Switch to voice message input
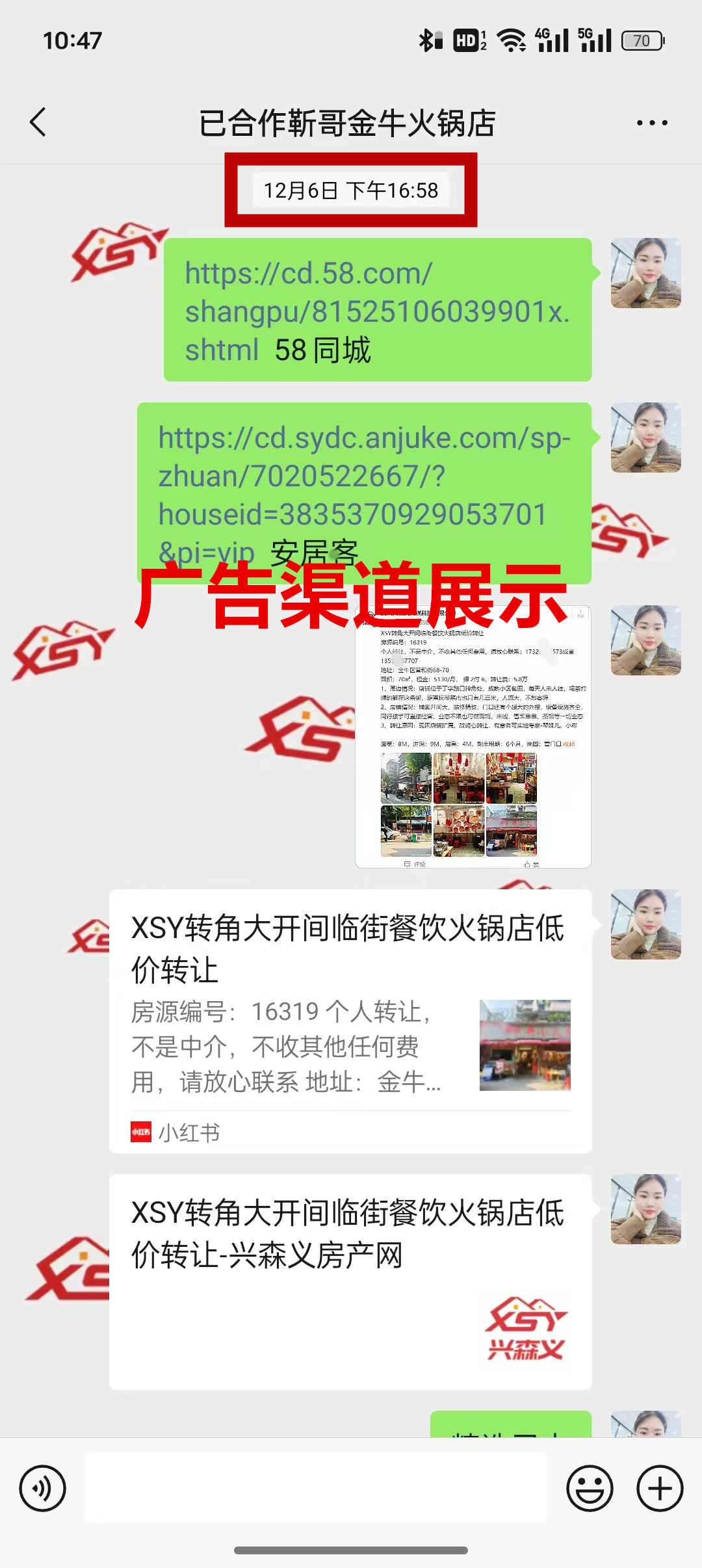The width and height of the screenshot is (702, 1568). 43,1488
